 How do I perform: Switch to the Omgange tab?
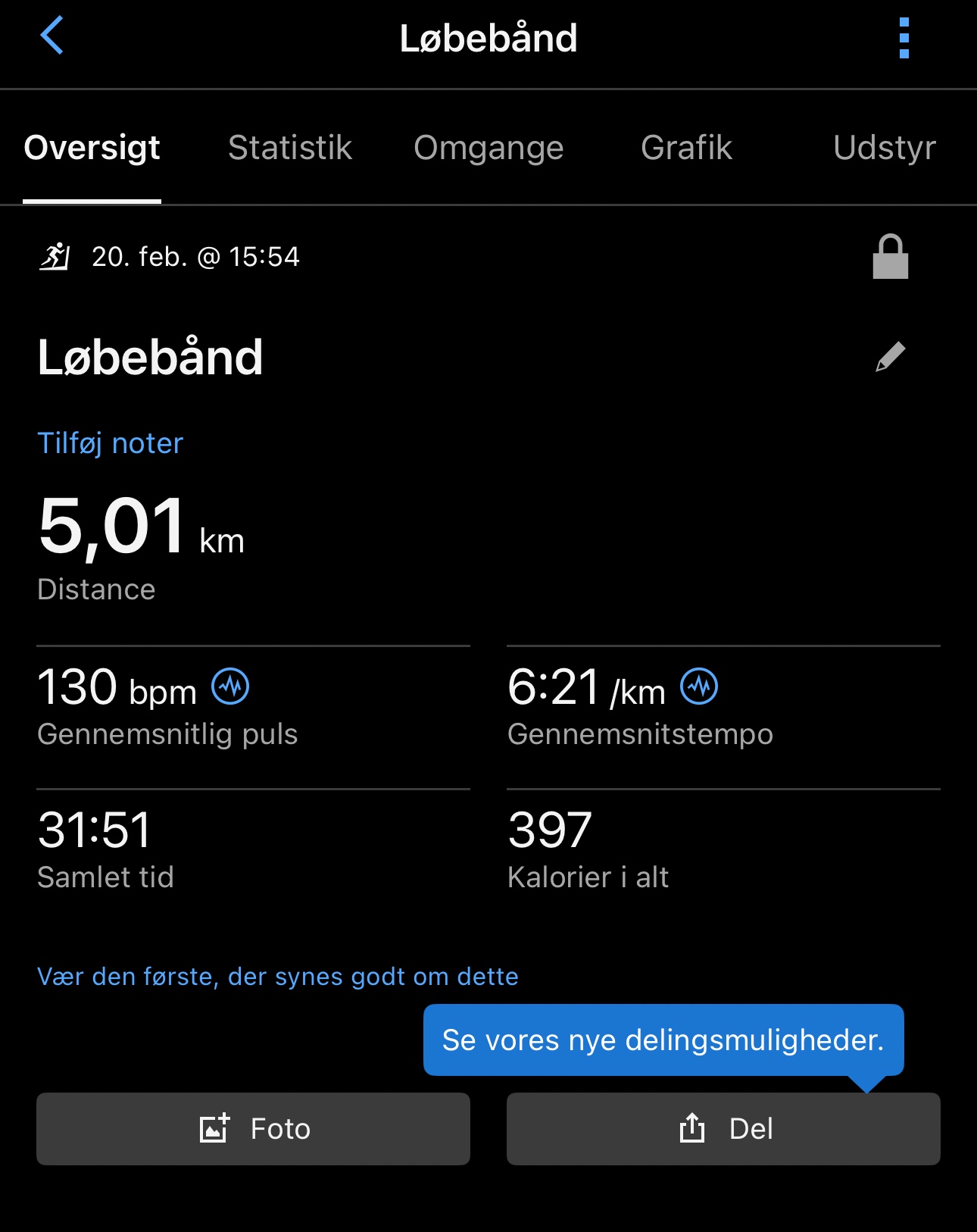click(x=488, y=148)
